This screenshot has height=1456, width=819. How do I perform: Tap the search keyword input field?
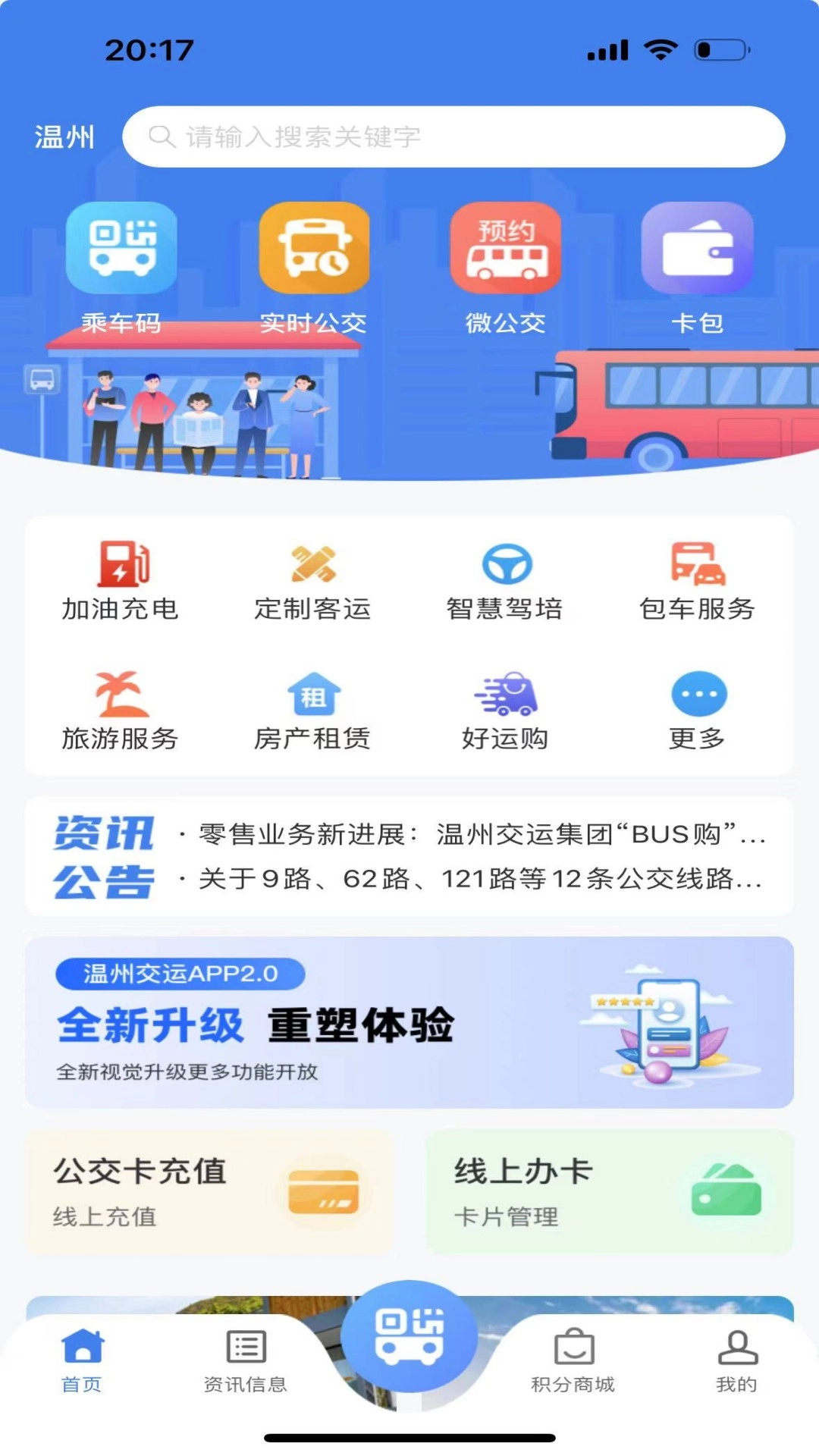(455, 137)
